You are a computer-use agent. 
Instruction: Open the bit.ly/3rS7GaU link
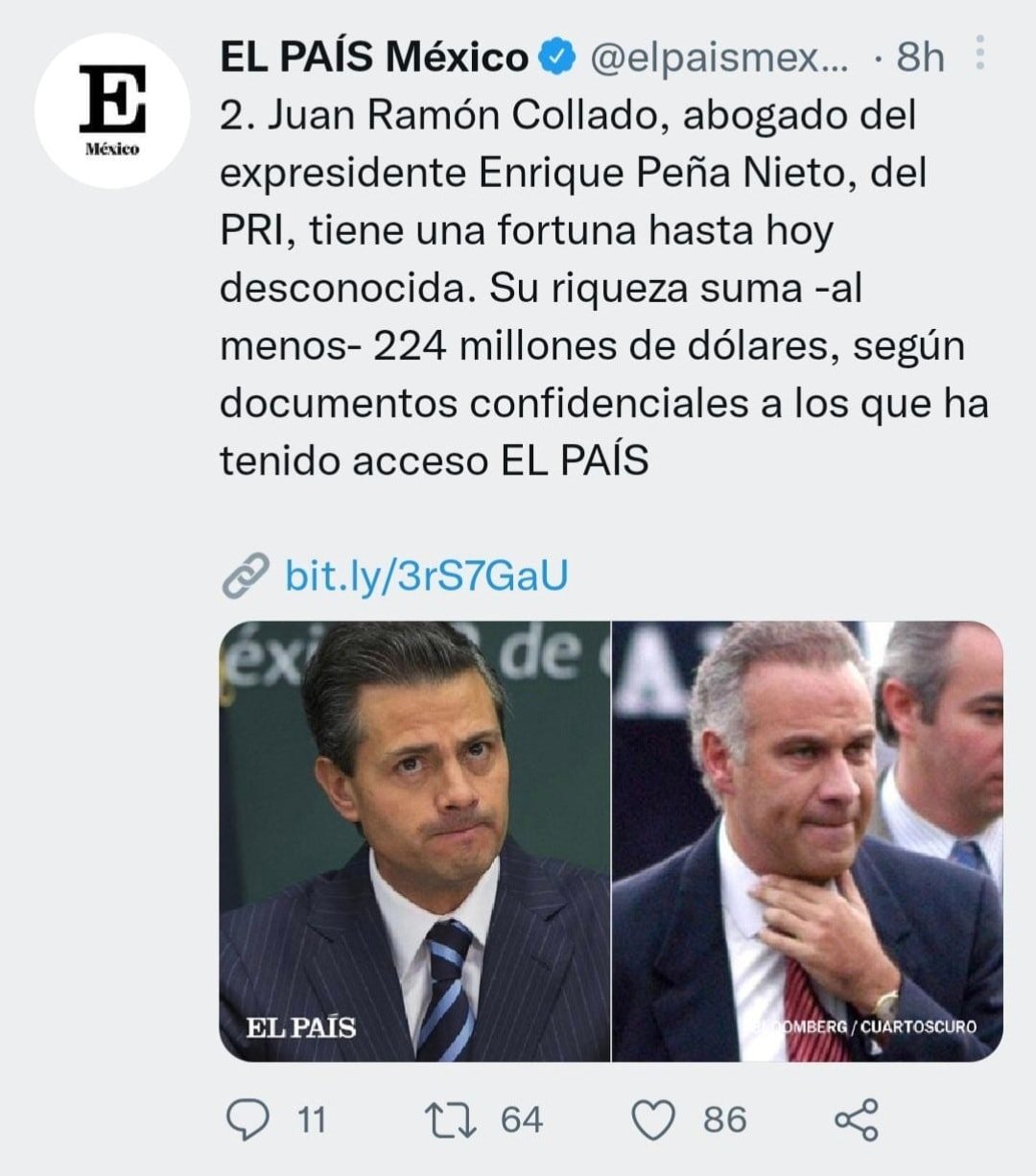point(424,573)
